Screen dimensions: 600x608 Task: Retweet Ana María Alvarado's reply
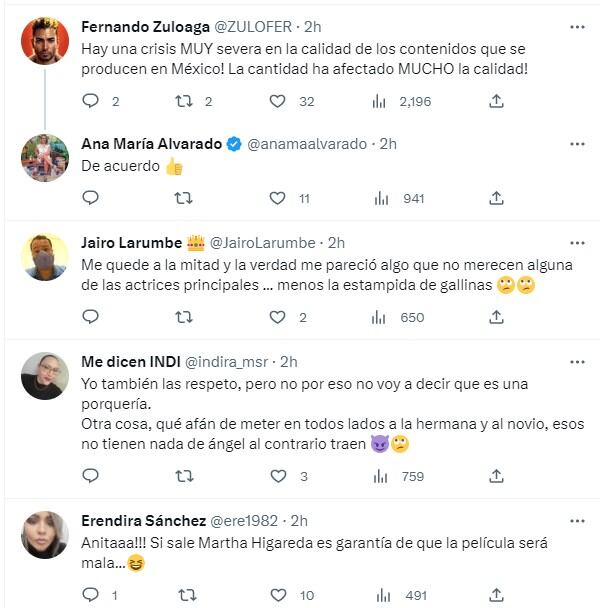click(183, 198)
